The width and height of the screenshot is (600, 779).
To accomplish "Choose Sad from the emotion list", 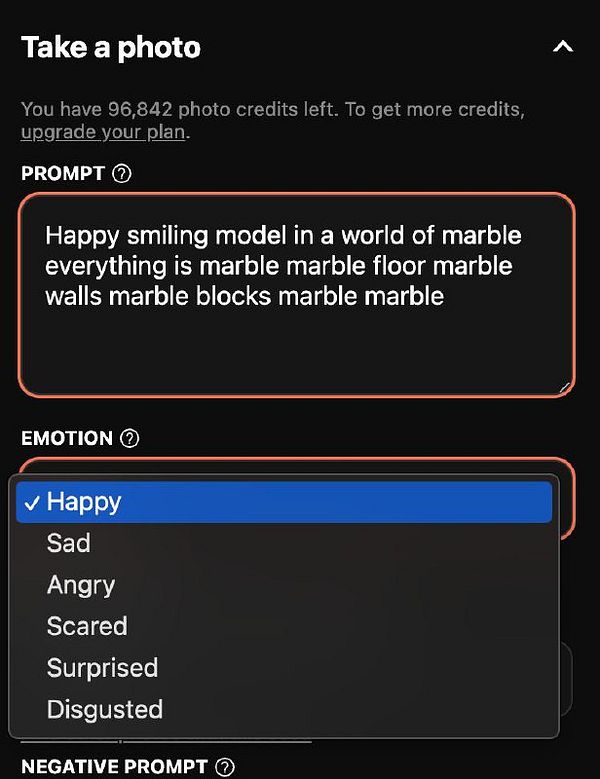I will (69, 543).
